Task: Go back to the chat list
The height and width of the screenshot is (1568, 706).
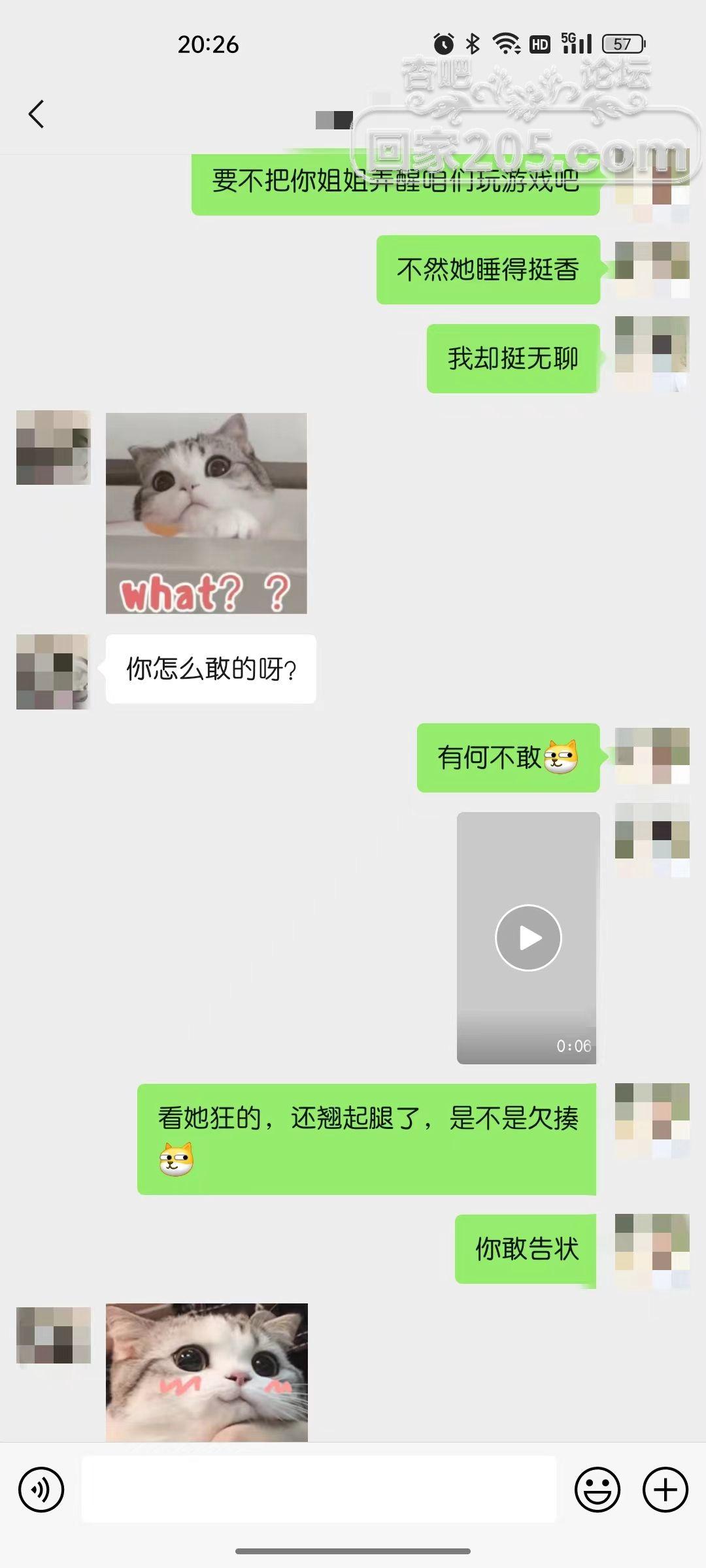Action: pos(37,114)
